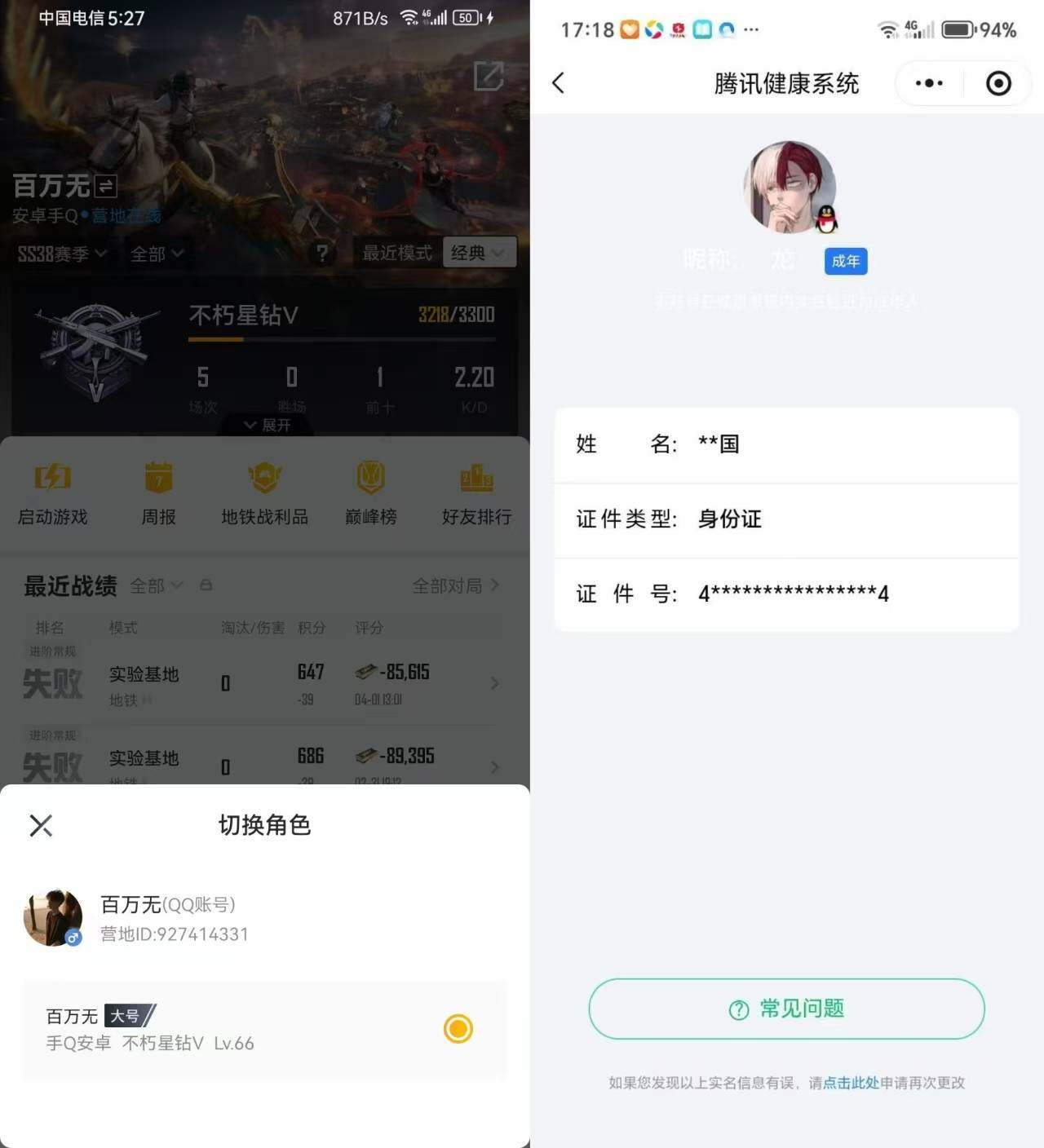
Task: Tap the lock icon beside 最近战绩 filter
Action: click(206, 585)
